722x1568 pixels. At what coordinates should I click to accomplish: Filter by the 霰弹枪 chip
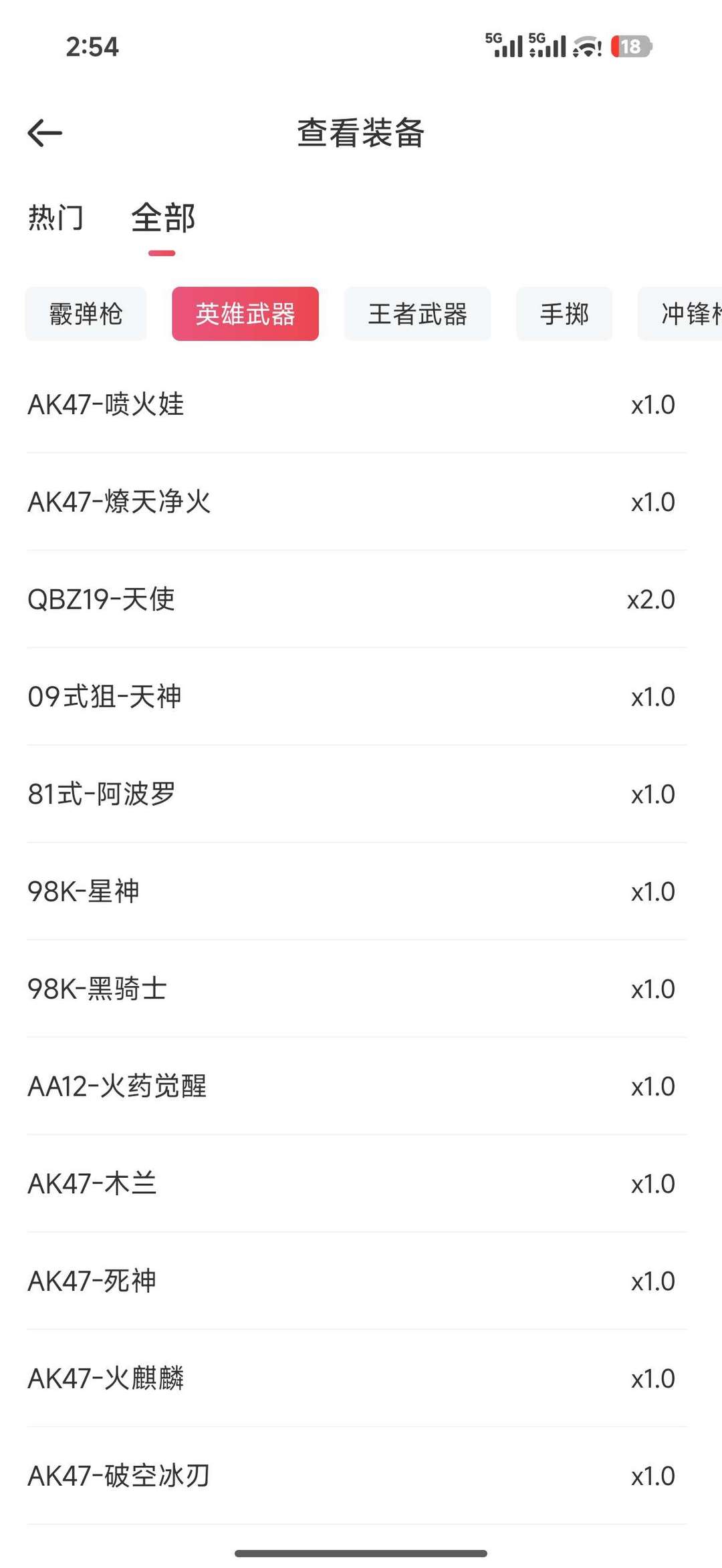[x=86, y=314]
